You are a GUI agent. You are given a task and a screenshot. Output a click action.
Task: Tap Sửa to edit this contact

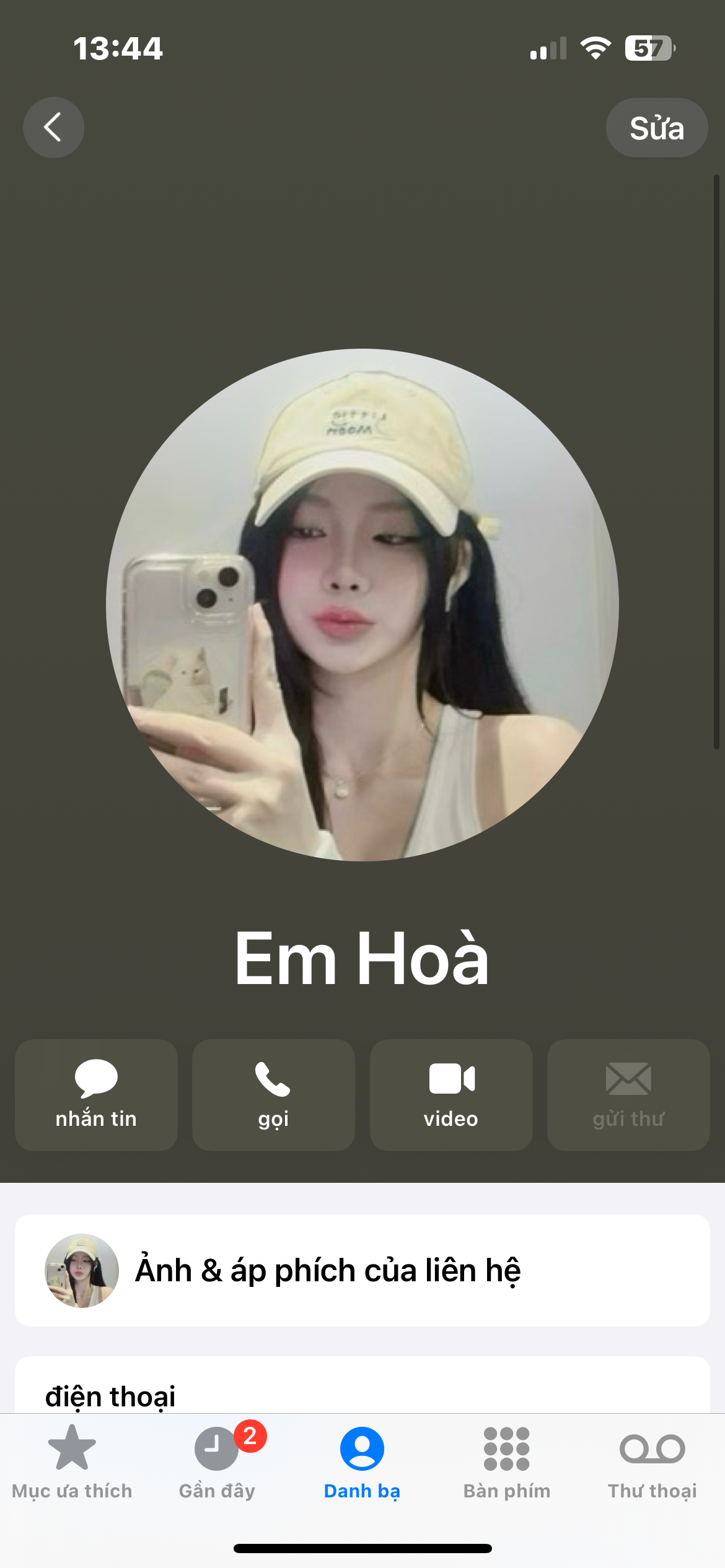point(656,128)
